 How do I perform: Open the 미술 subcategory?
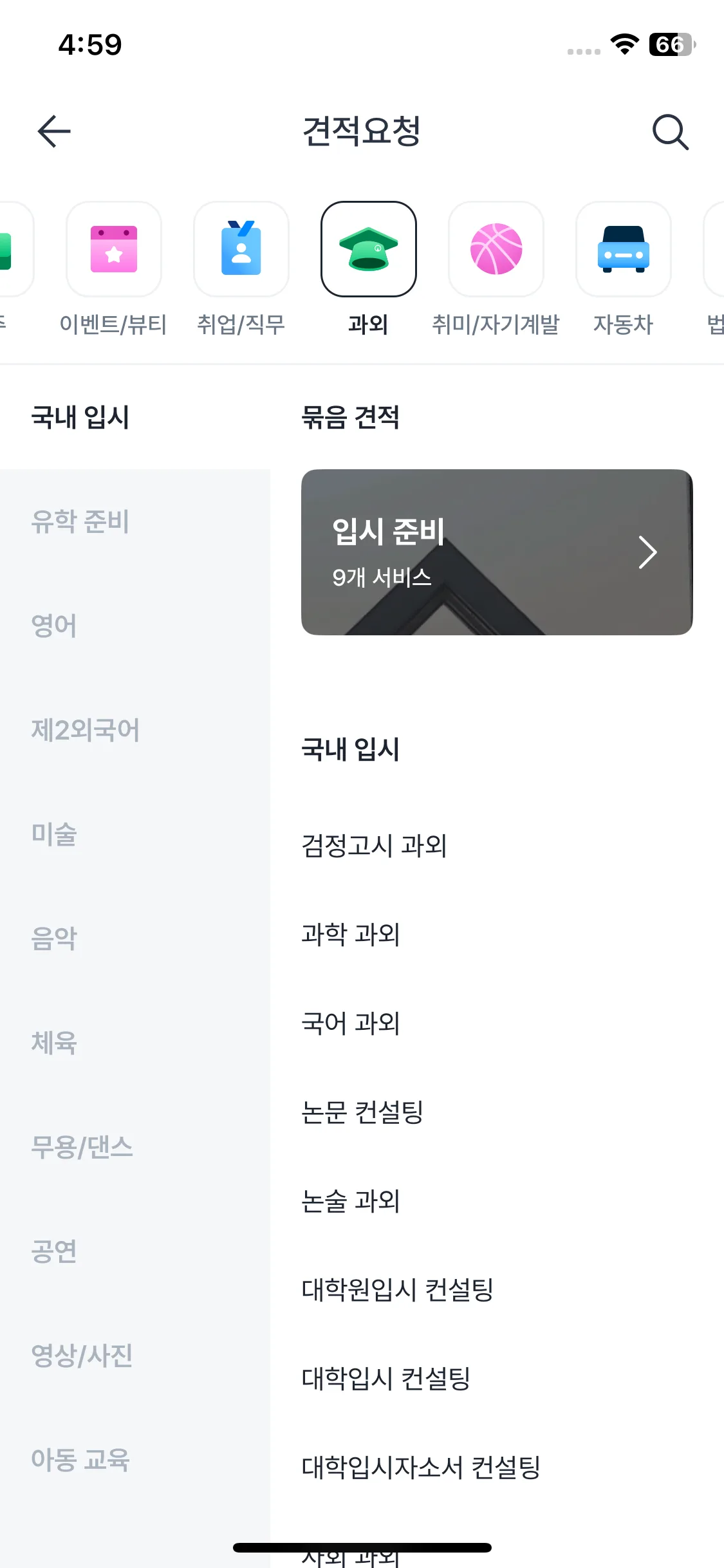point(54,834)
